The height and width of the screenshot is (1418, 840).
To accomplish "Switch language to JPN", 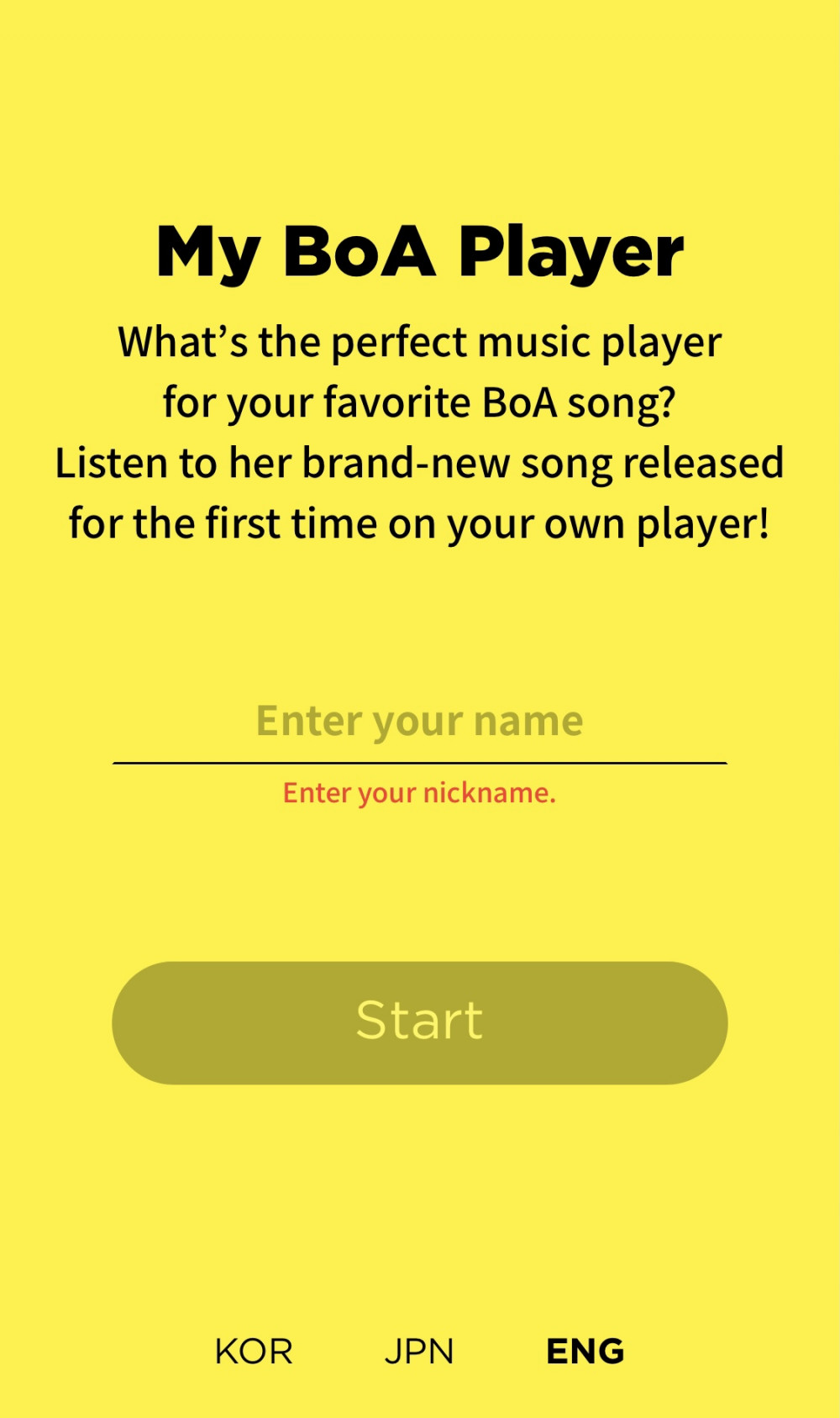I will [x=419, y=1352].
